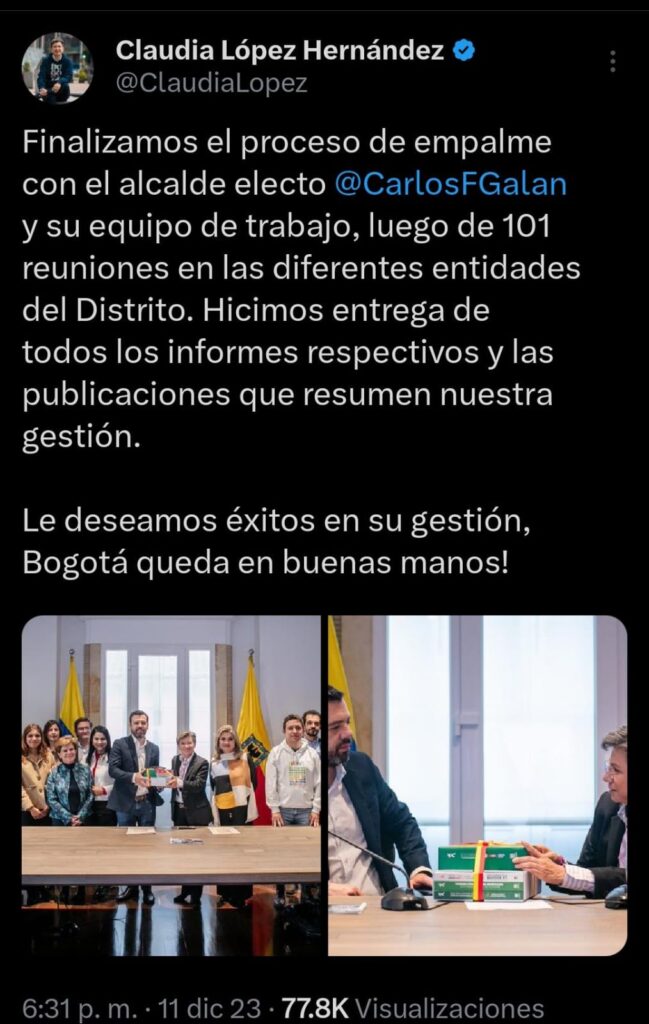Open the photo of the report handover

pyautogui.click(x=477, y=785)
